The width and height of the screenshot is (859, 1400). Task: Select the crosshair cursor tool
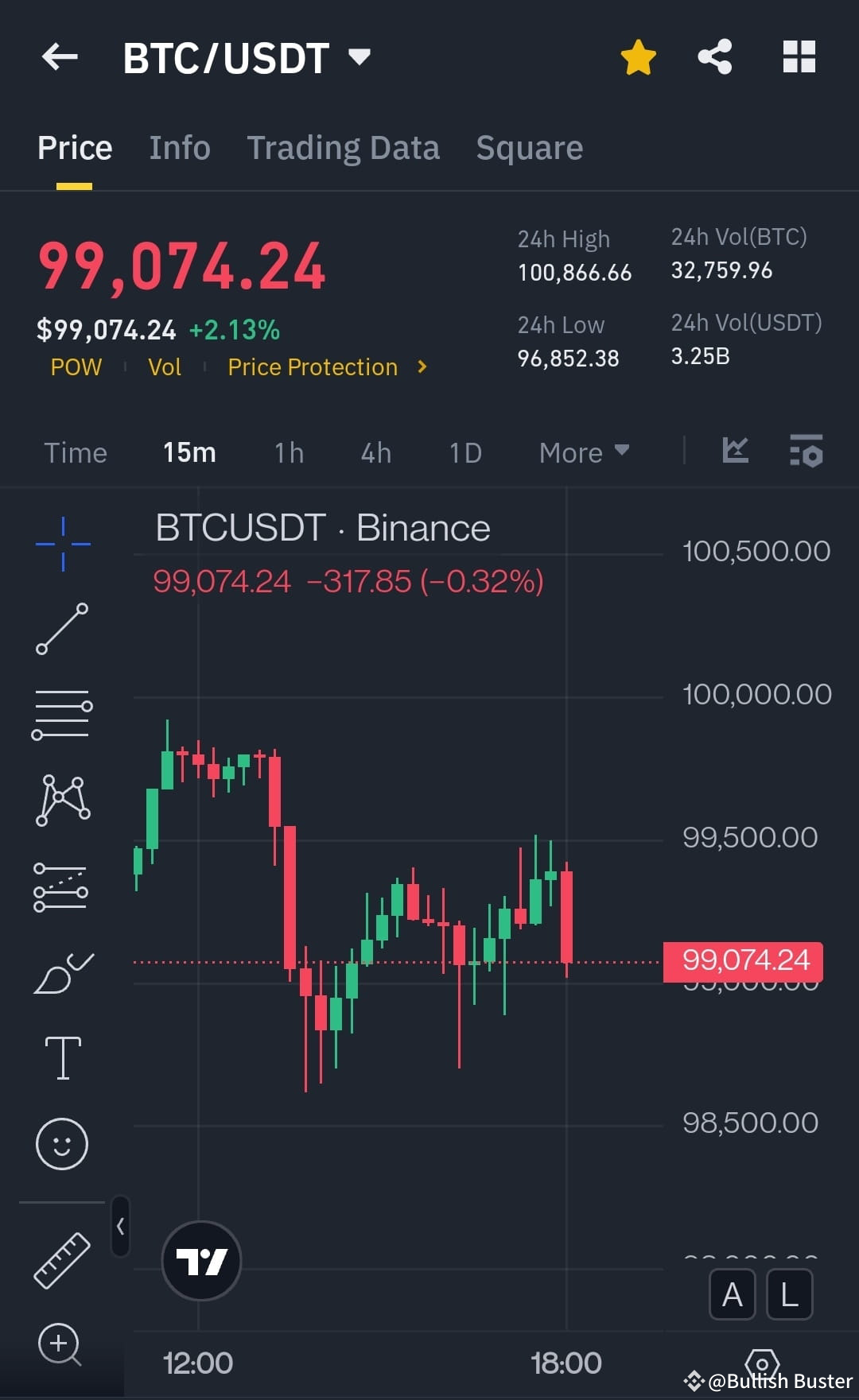click(62, 544)
